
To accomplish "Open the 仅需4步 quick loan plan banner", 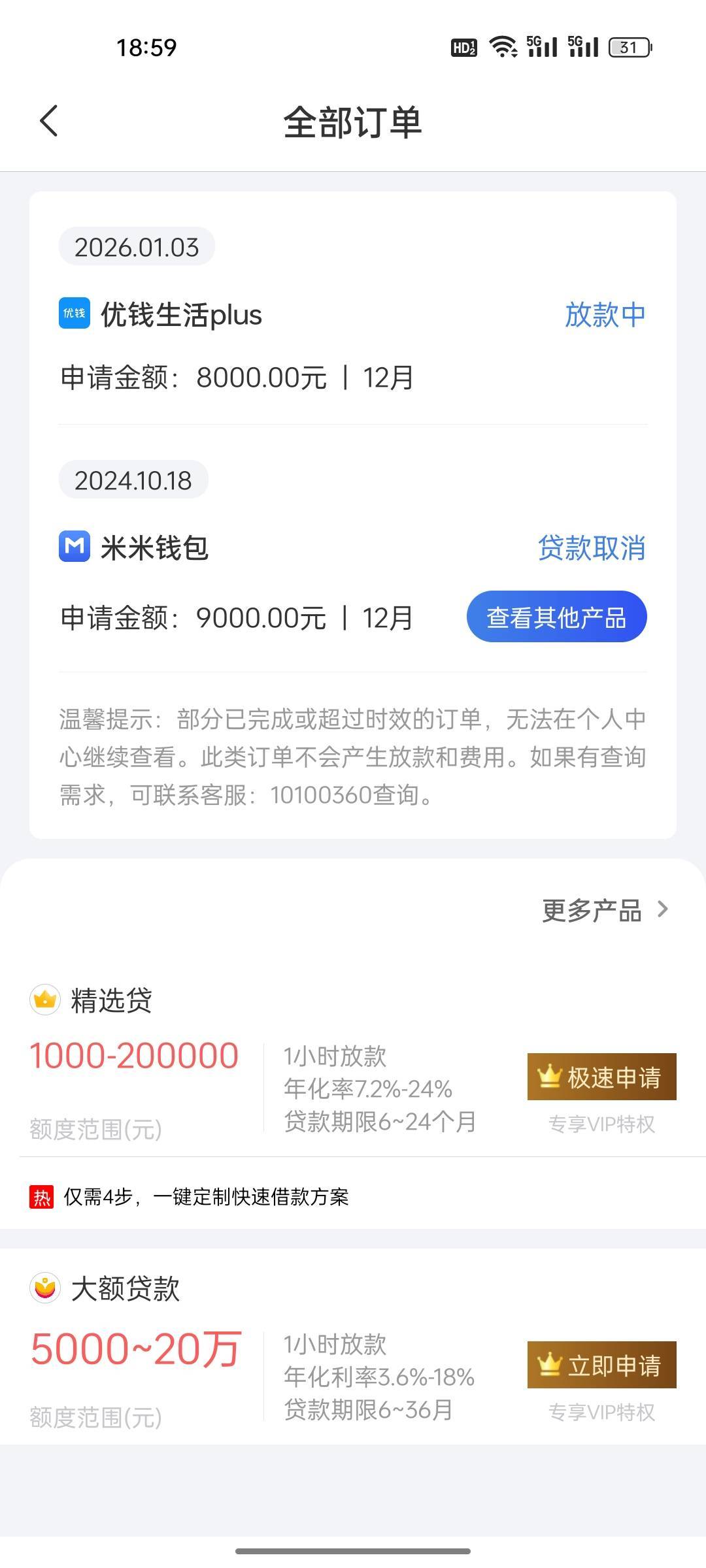I will coord(206,1197).
